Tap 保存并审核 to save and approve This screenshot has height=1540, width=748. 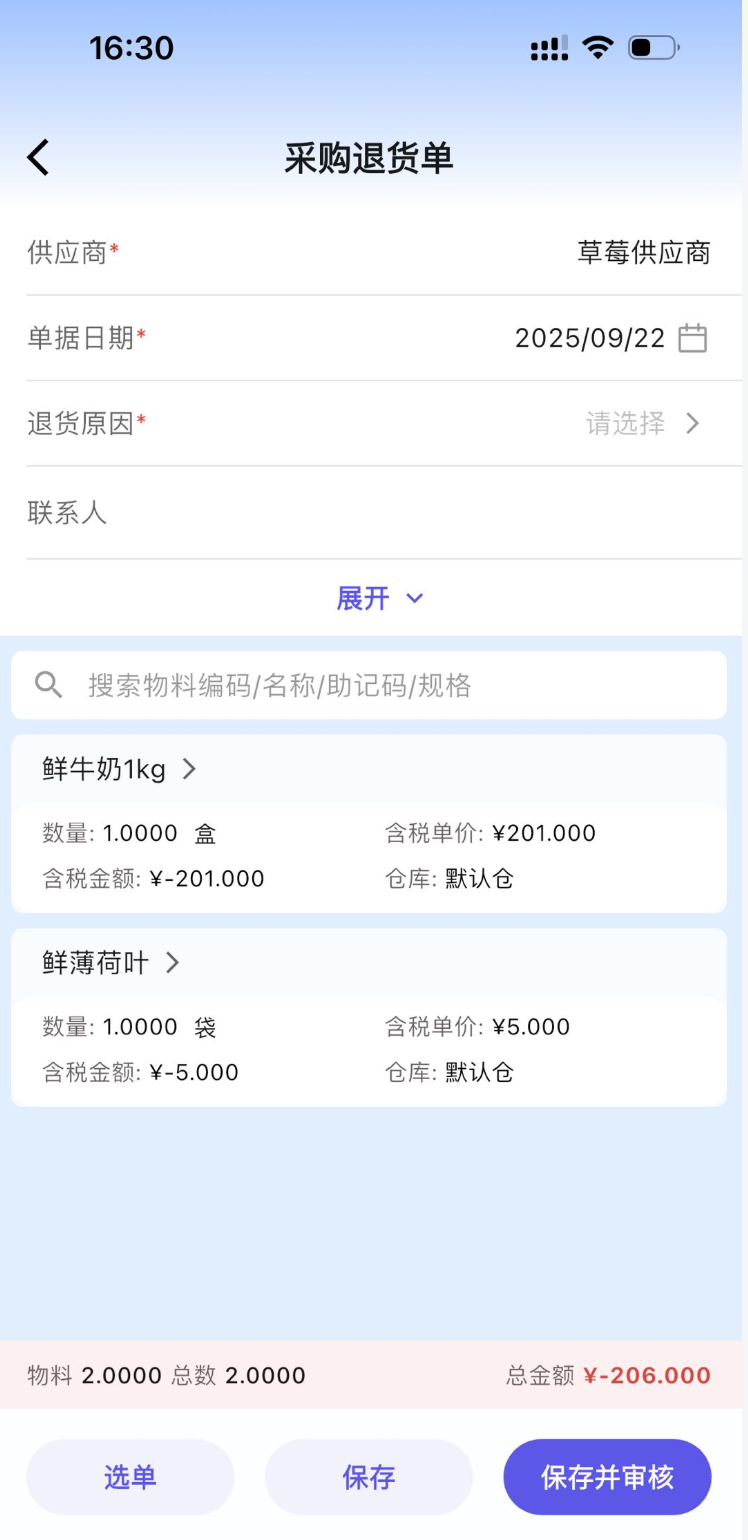pos(607,1477)
